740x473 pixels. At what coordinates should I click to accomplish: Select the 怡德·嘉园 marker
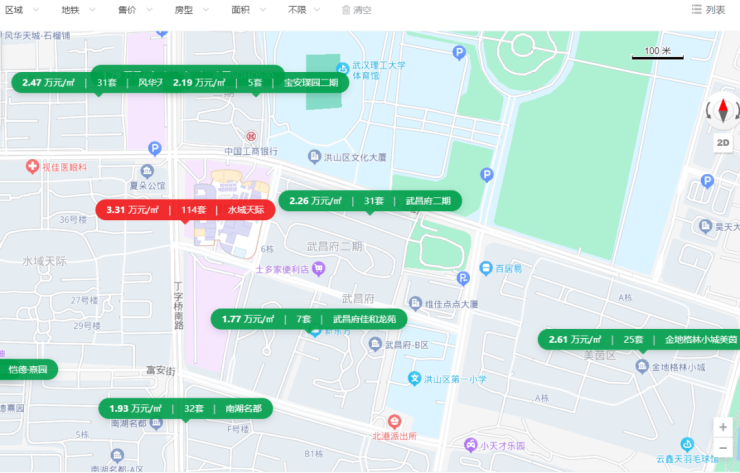coord(28,369)
